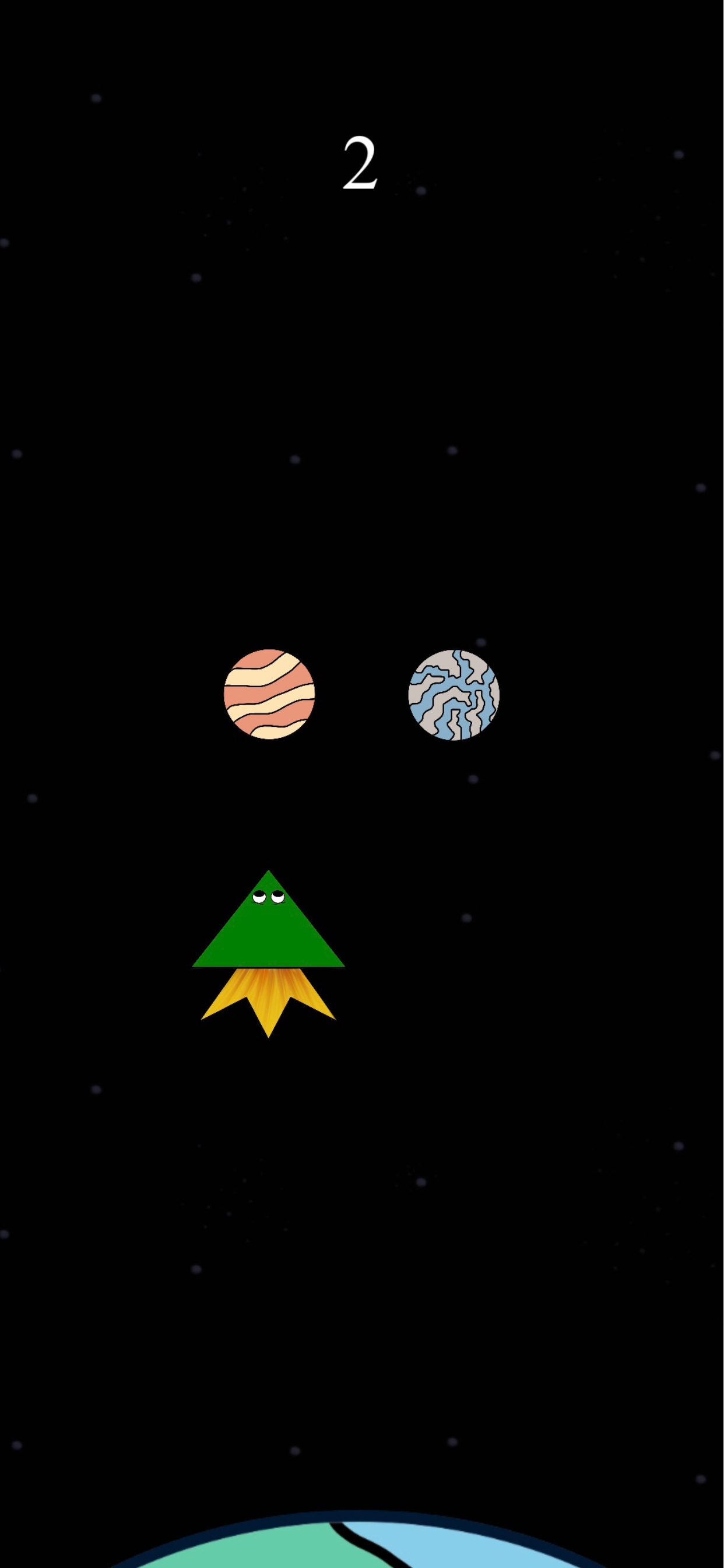Tap the blue and gray planet

(x=454, y=695)
